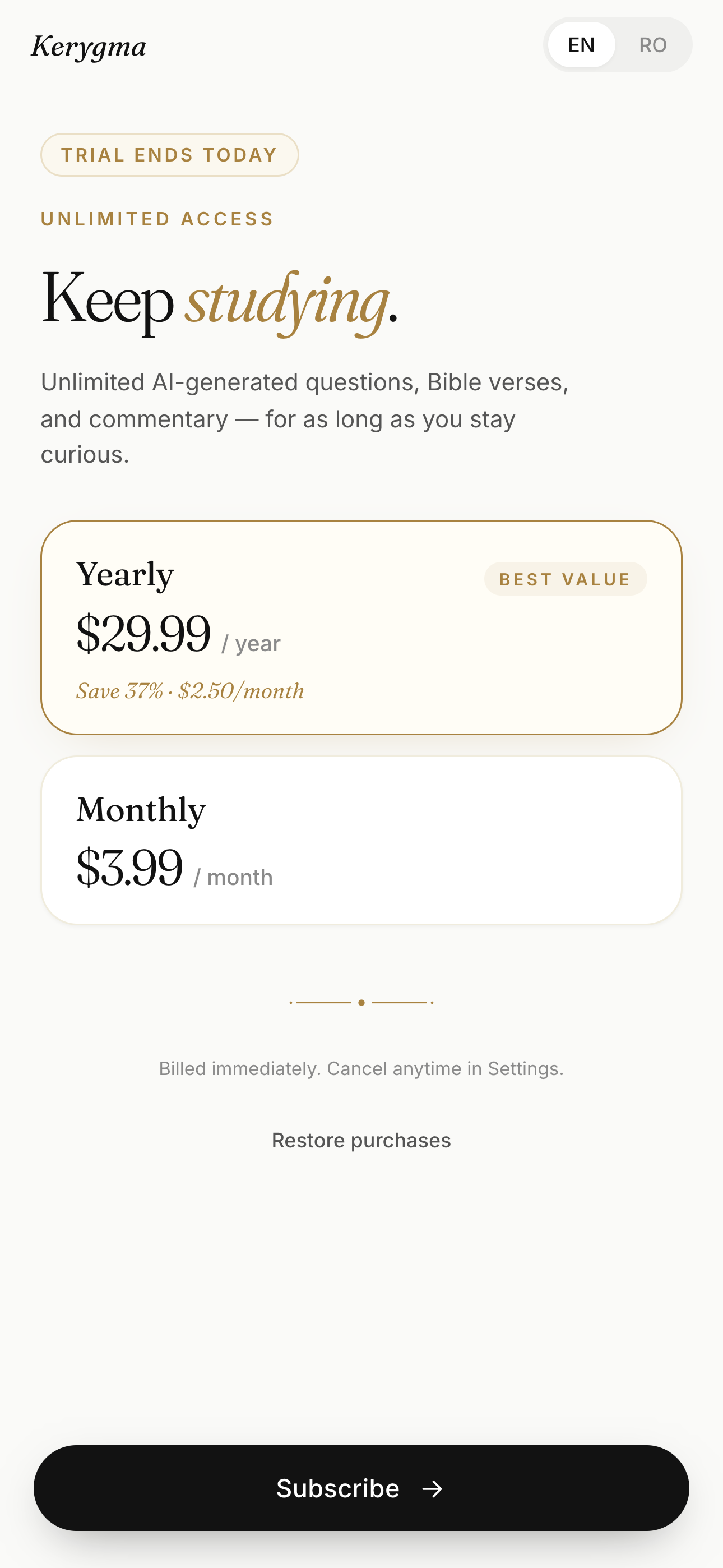The height and width of the screenshot is (1568, 723).
Task: Select the Yearly subscription plan
Action: pos(361,626)
